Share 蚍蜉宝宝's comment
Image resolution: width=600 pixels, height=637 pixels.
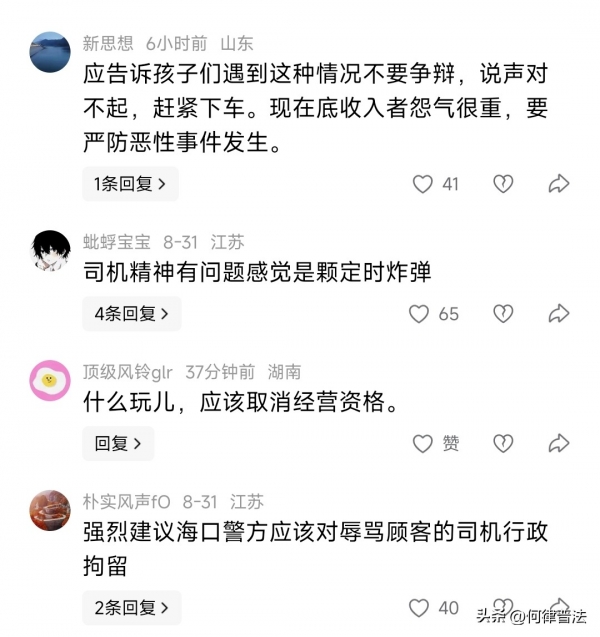(x=558, y=314)
